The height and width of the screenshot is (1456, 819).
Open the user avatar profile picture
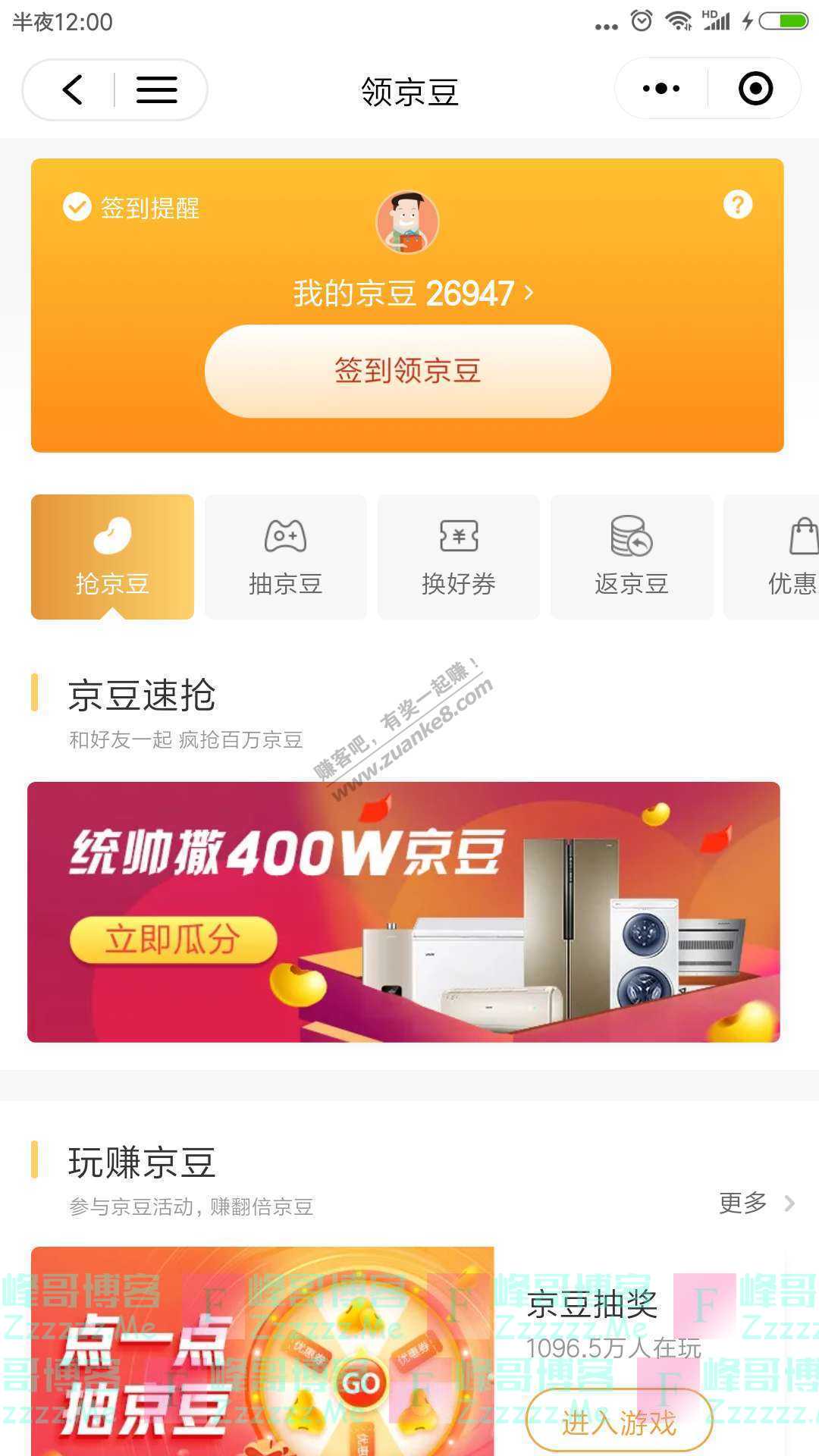coord(407,222)
